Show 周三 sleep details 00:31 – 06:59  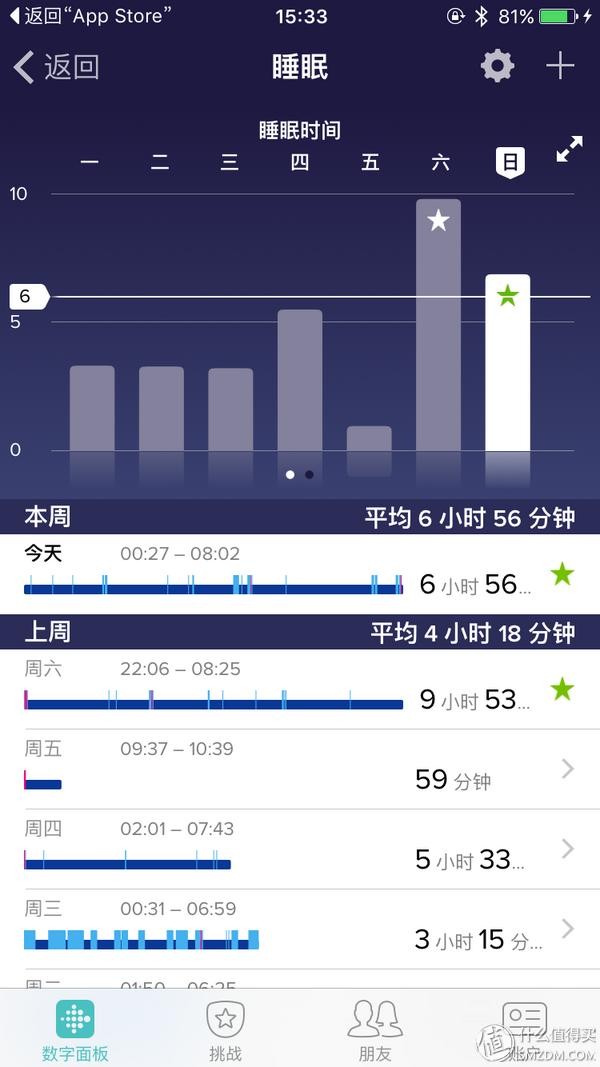(x=300, y=929)
